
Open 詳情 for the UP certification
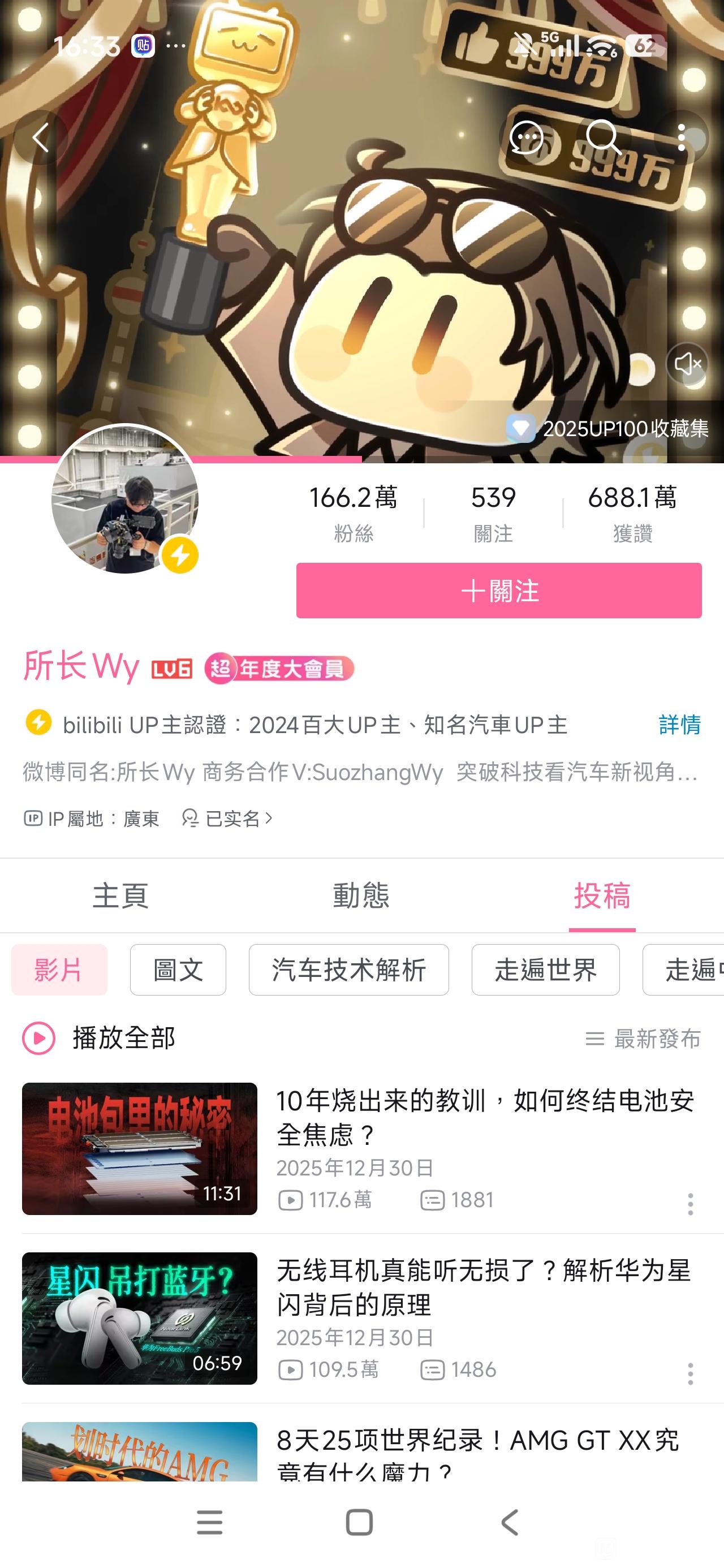pyautogui.click(x=679, y=725)
